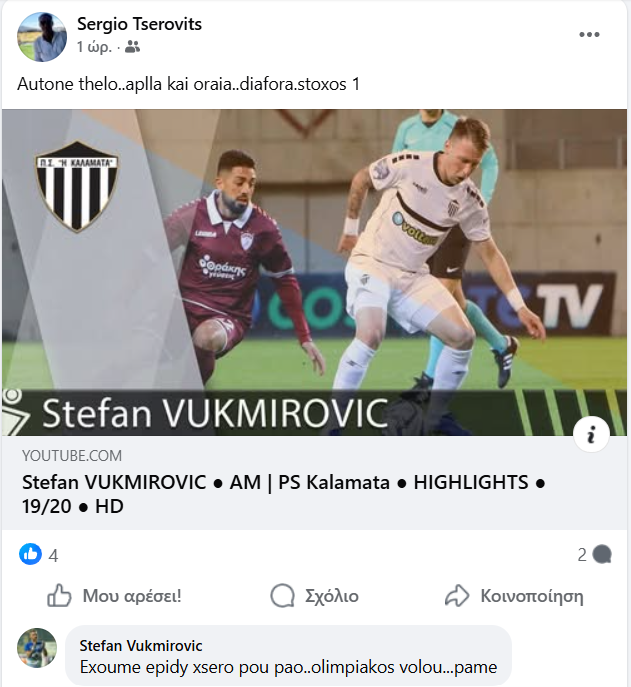Viewport: 631px width, 687px height.
Task: View the 4 like reactions
Action: (40, 555)
